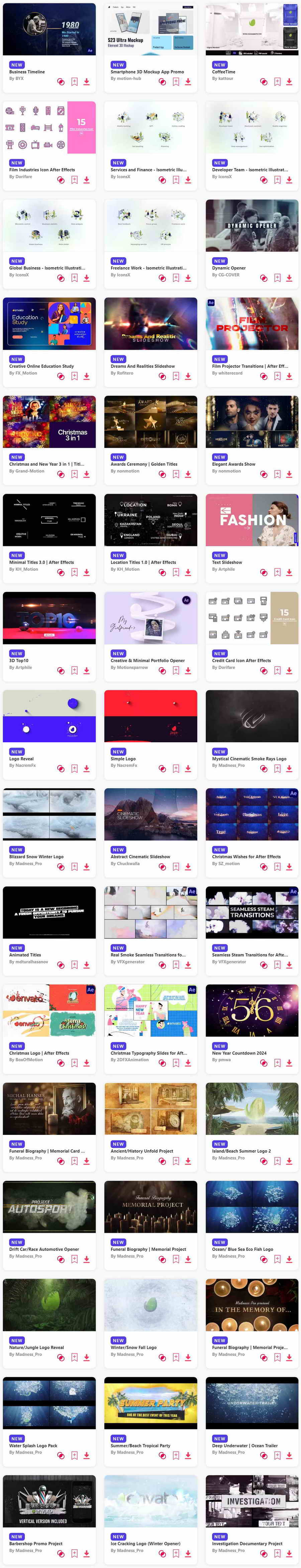Image resolution: width=301 pixels, height=1568 pixels.
Task: Bookmark the Elegant Awards Show item
Action: tap(277, 474)
